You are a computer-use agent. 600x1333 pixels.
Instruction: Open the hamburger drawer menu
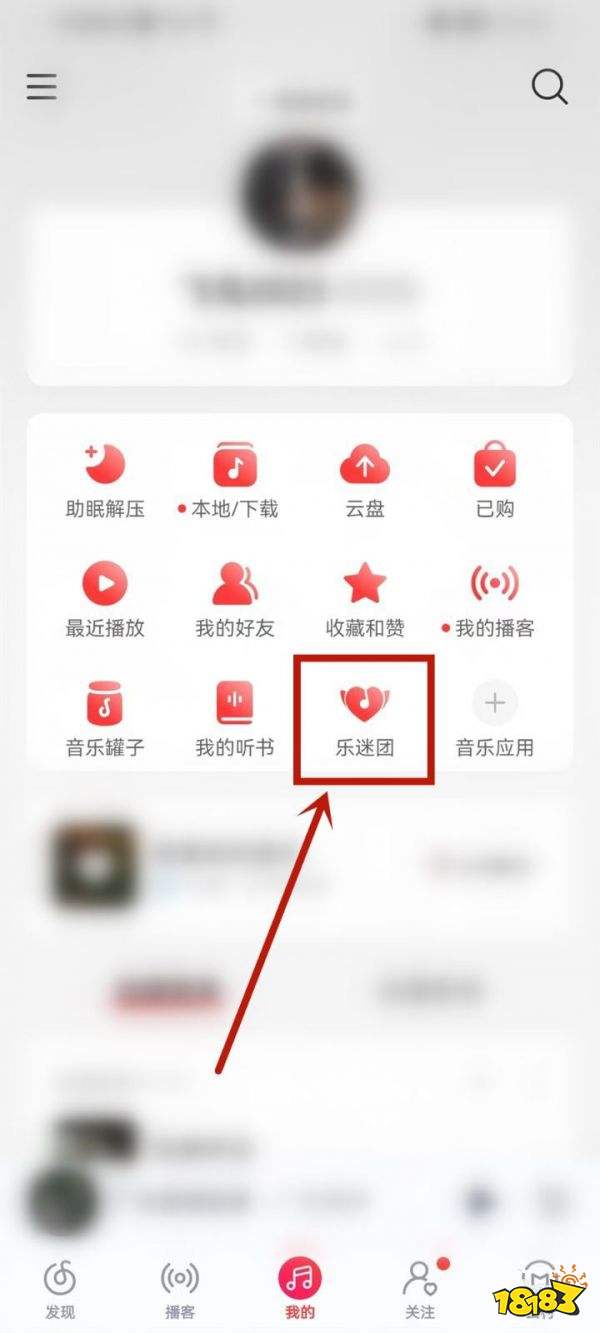pos(42,87)
